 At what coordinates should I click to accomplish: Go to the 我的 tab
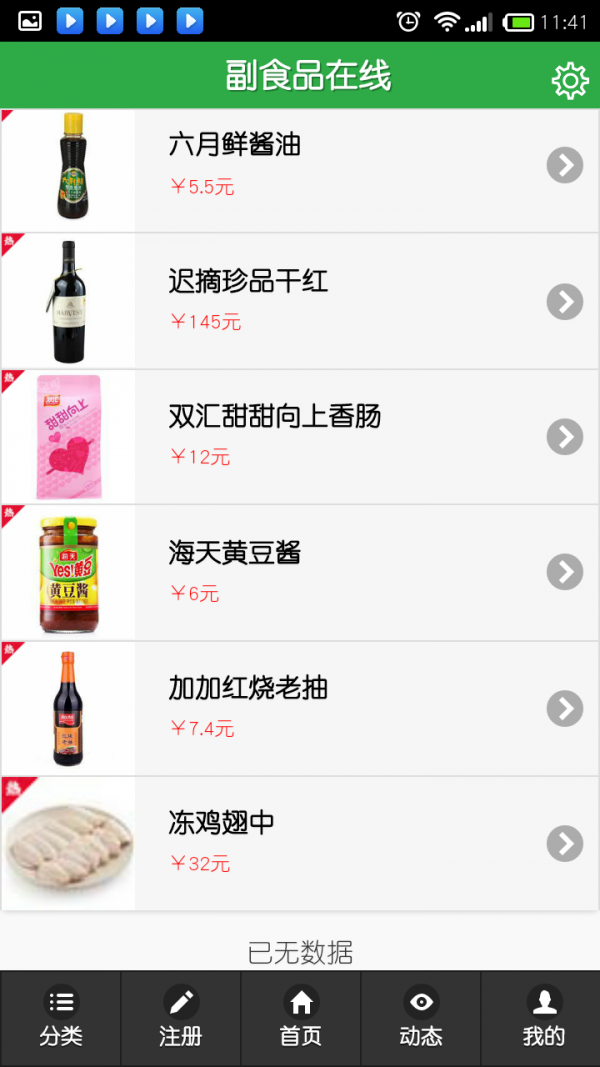543,1018
